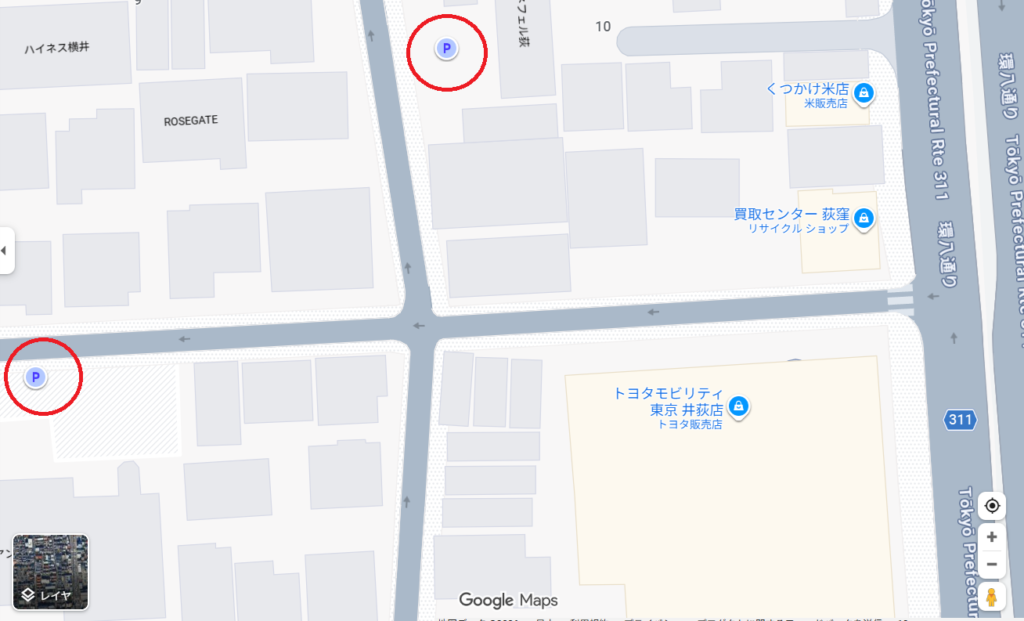Tap the parking marker near フェル荻
Viewport: 1024px width, 621px height.
[x=447, y=48]
